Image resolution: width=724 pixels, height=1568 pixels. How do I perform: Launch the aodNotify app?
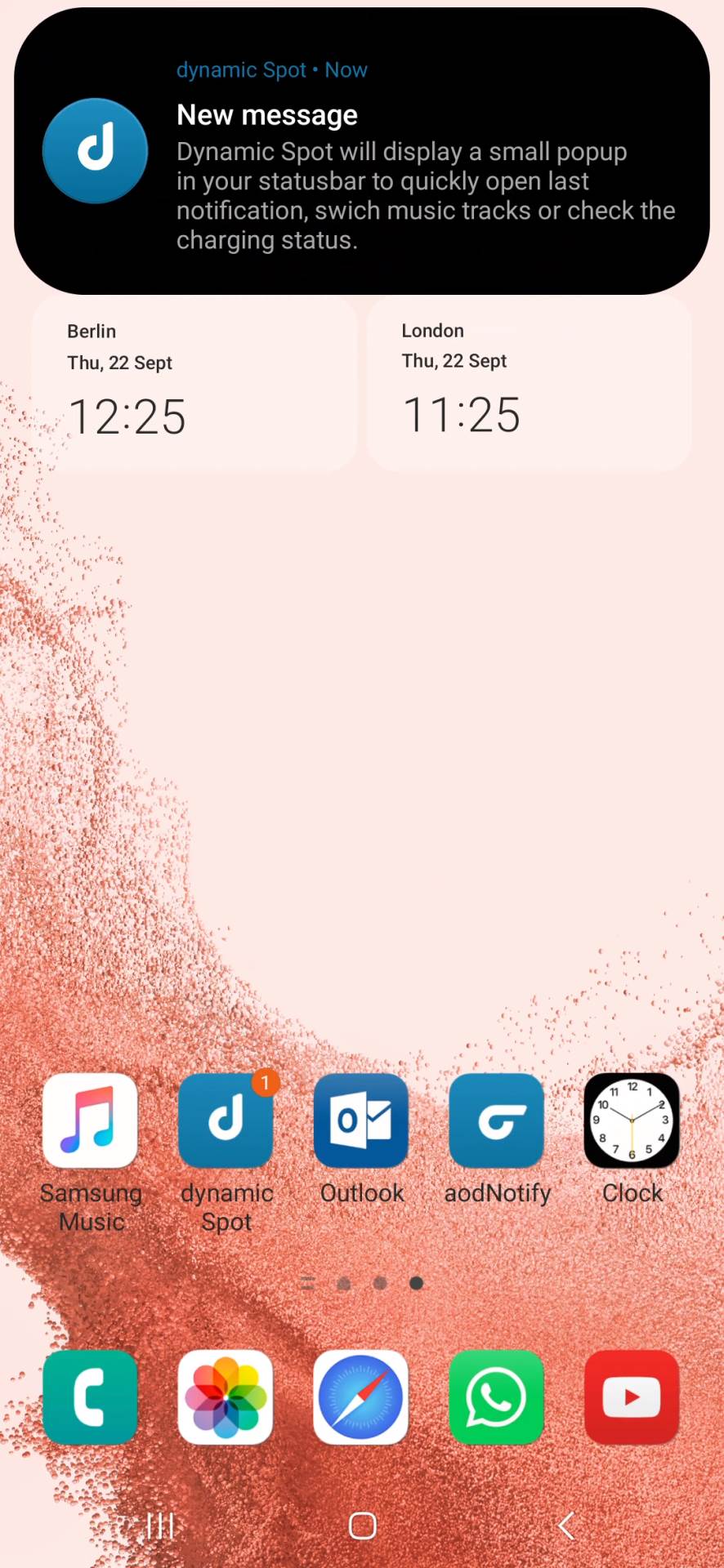[x=496, y=1120]
